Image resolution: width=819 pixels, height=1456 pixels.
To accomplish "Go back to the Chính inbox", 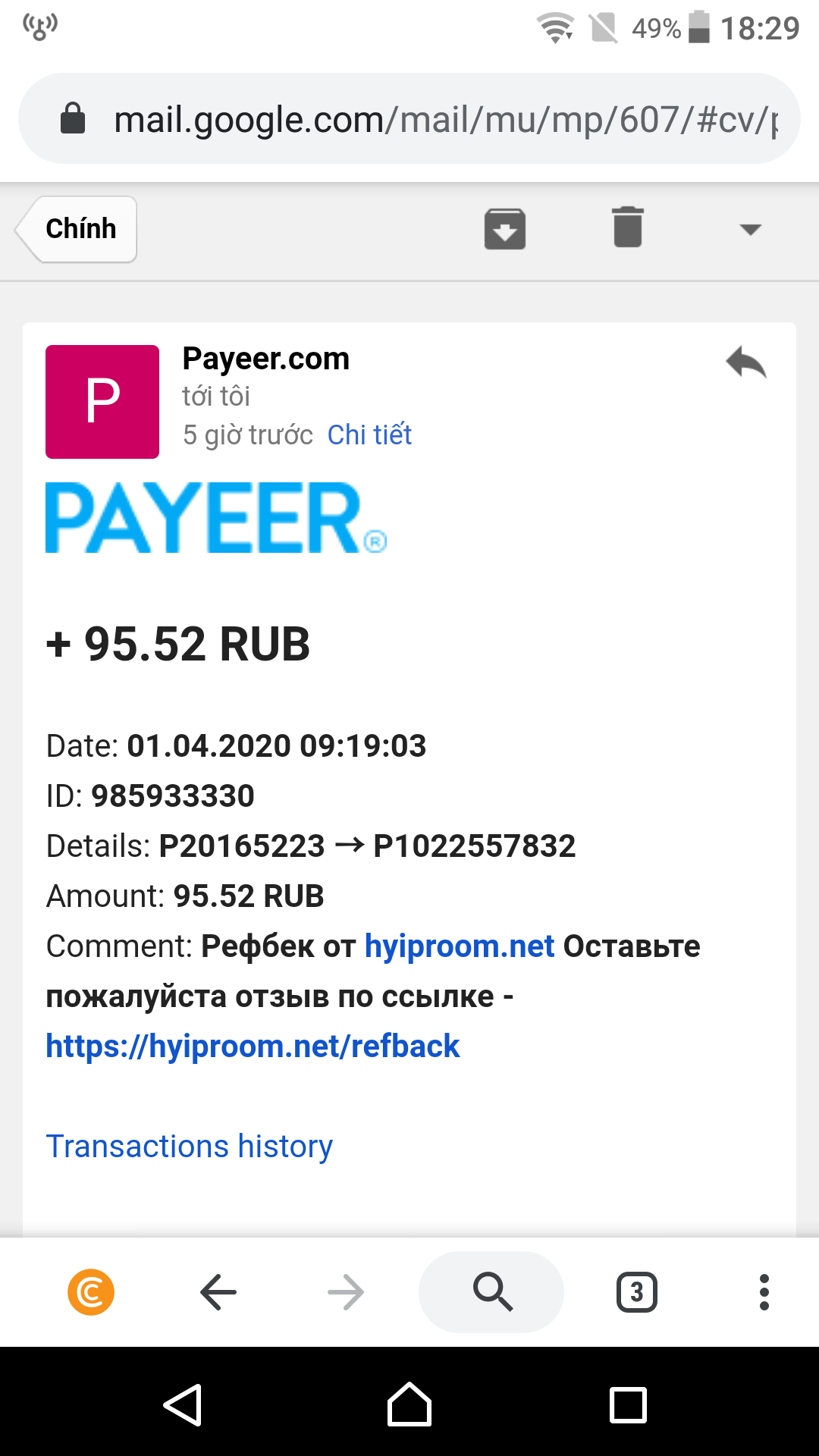I will (76, 229).
